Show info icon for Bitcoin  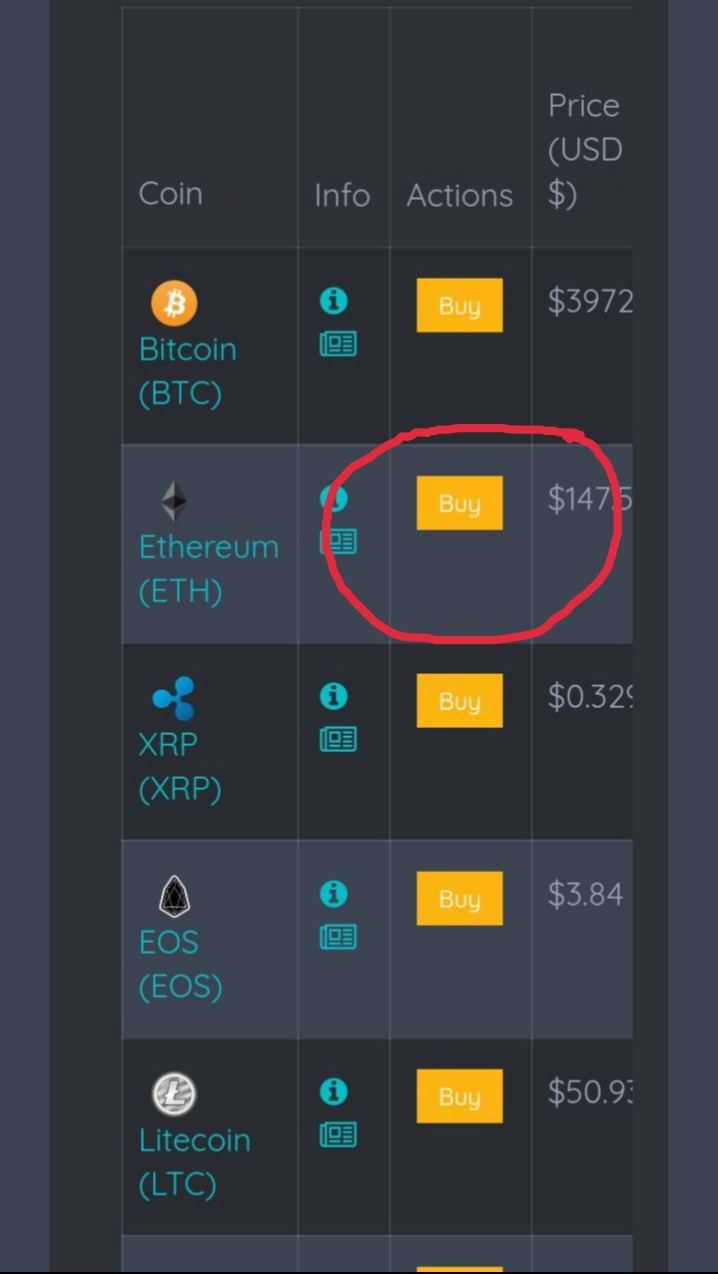click(333, 299)
